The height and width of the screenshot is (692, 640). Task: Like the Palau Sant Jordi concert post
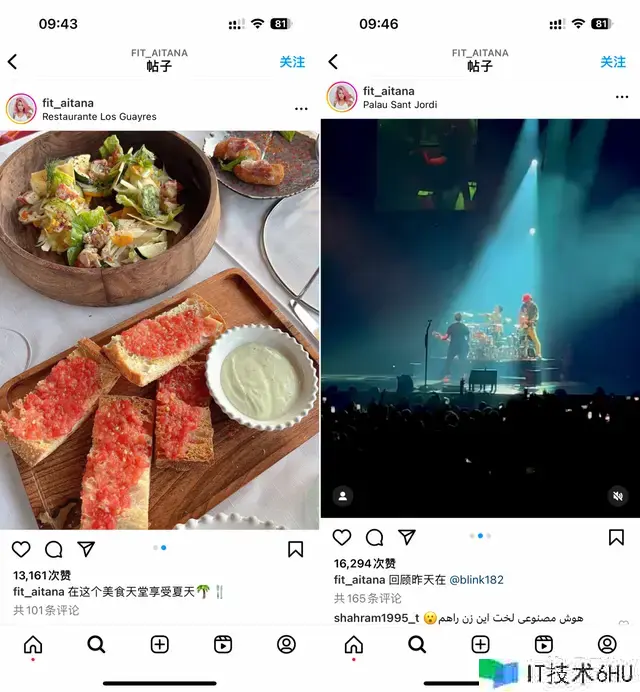point(342,537)
